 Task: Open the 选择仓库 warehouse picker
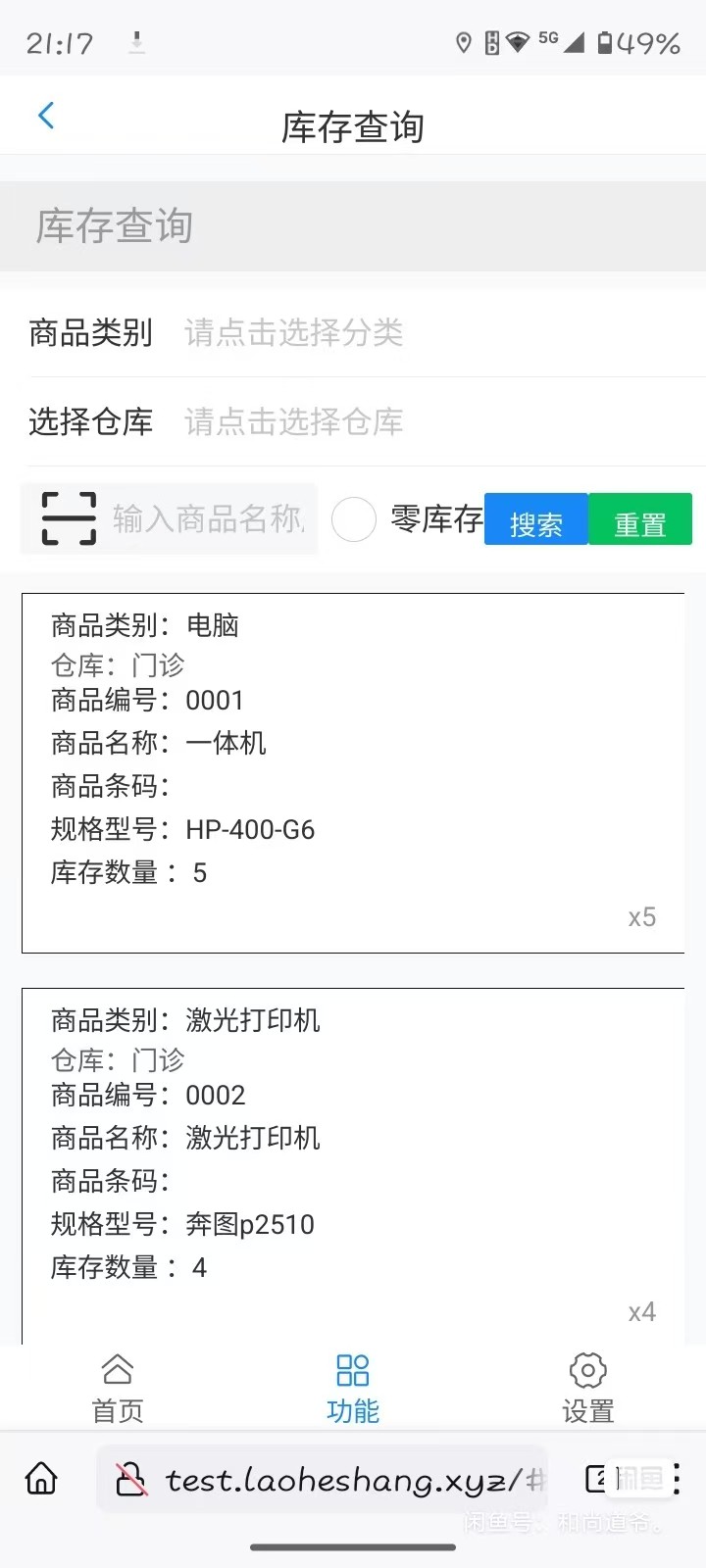pyautogui.click(x=294, y=422)
